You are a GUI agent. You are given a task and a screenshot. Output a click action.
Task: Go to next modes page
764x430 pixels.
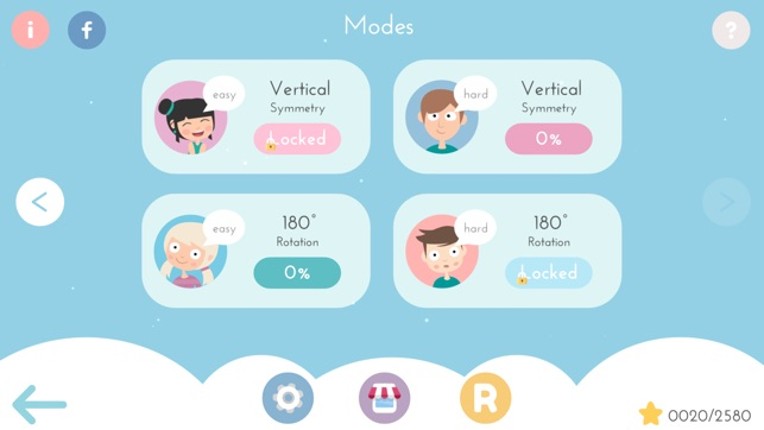click(726, 202)
